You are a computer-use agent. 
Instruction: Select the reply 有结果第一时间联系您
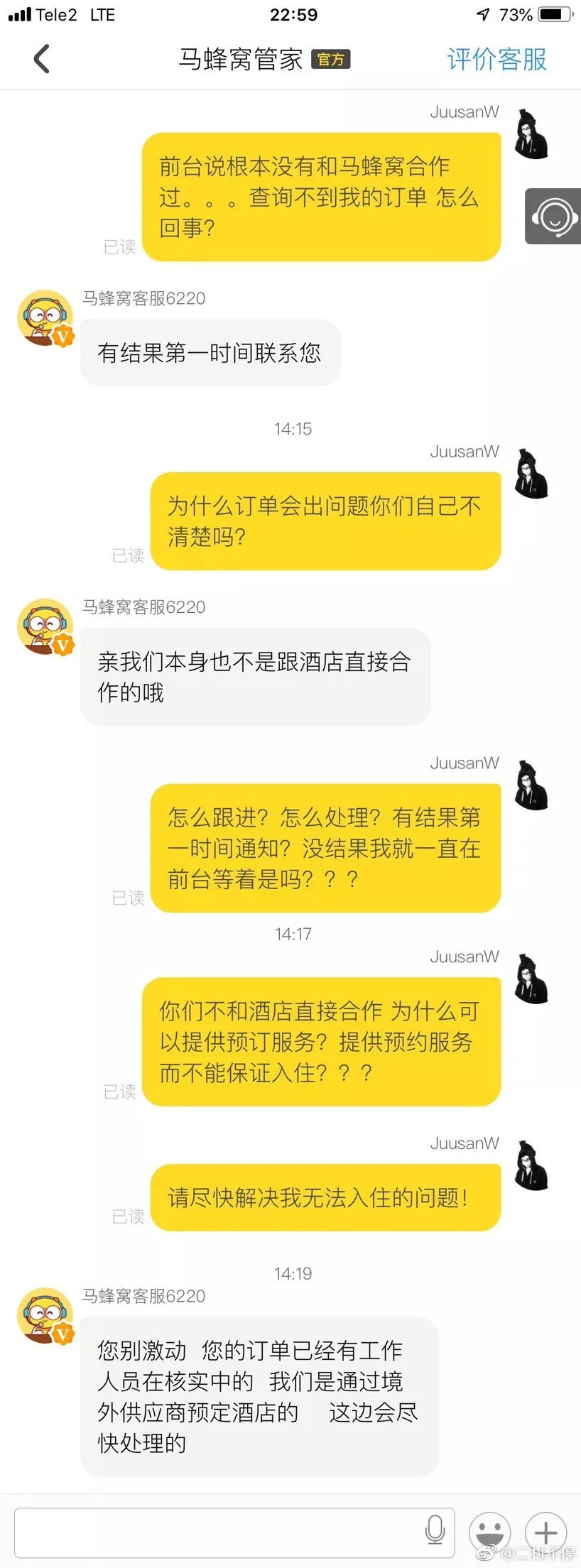coord(210,352)
